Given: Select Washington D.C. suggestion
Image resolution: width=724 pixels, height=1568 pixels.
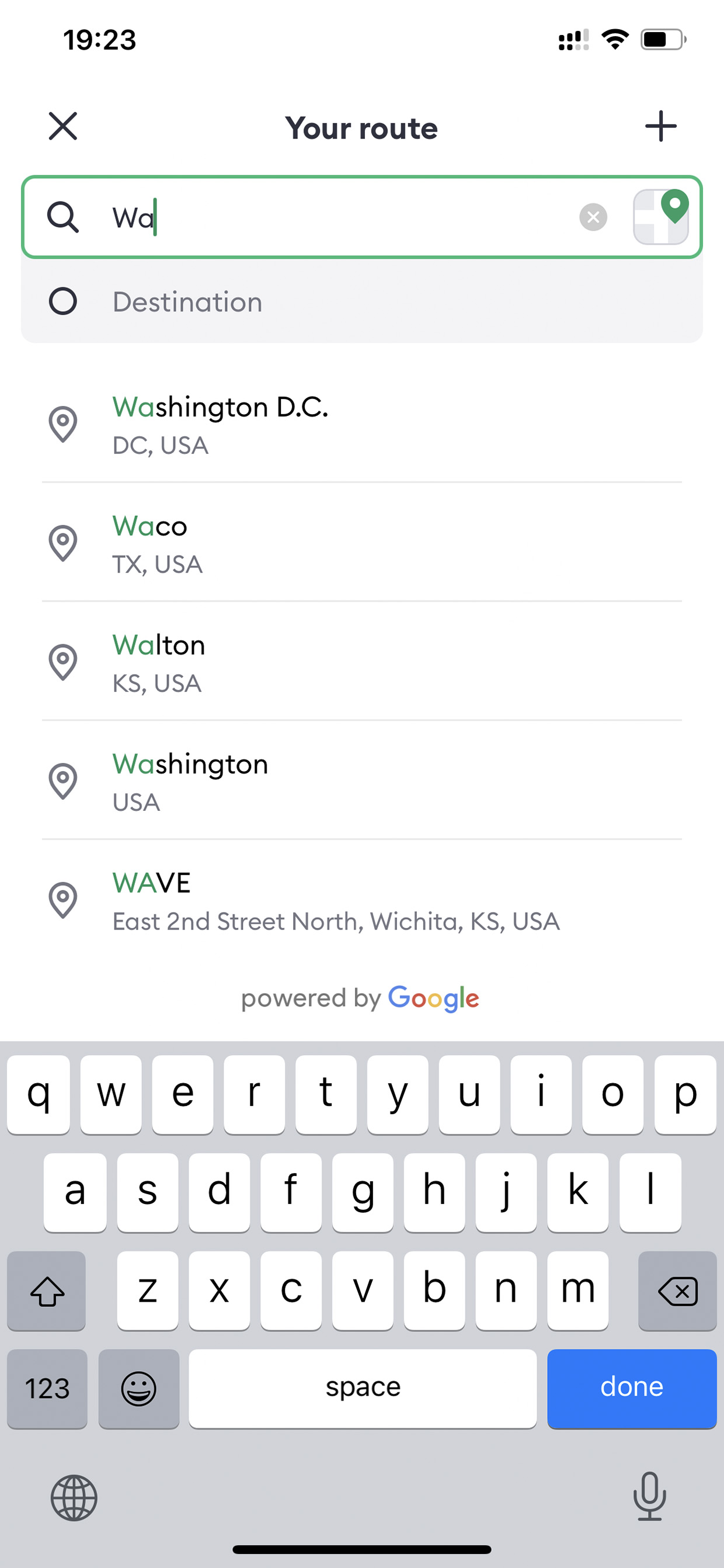Looking at the screenshot, I should [362, 424].
